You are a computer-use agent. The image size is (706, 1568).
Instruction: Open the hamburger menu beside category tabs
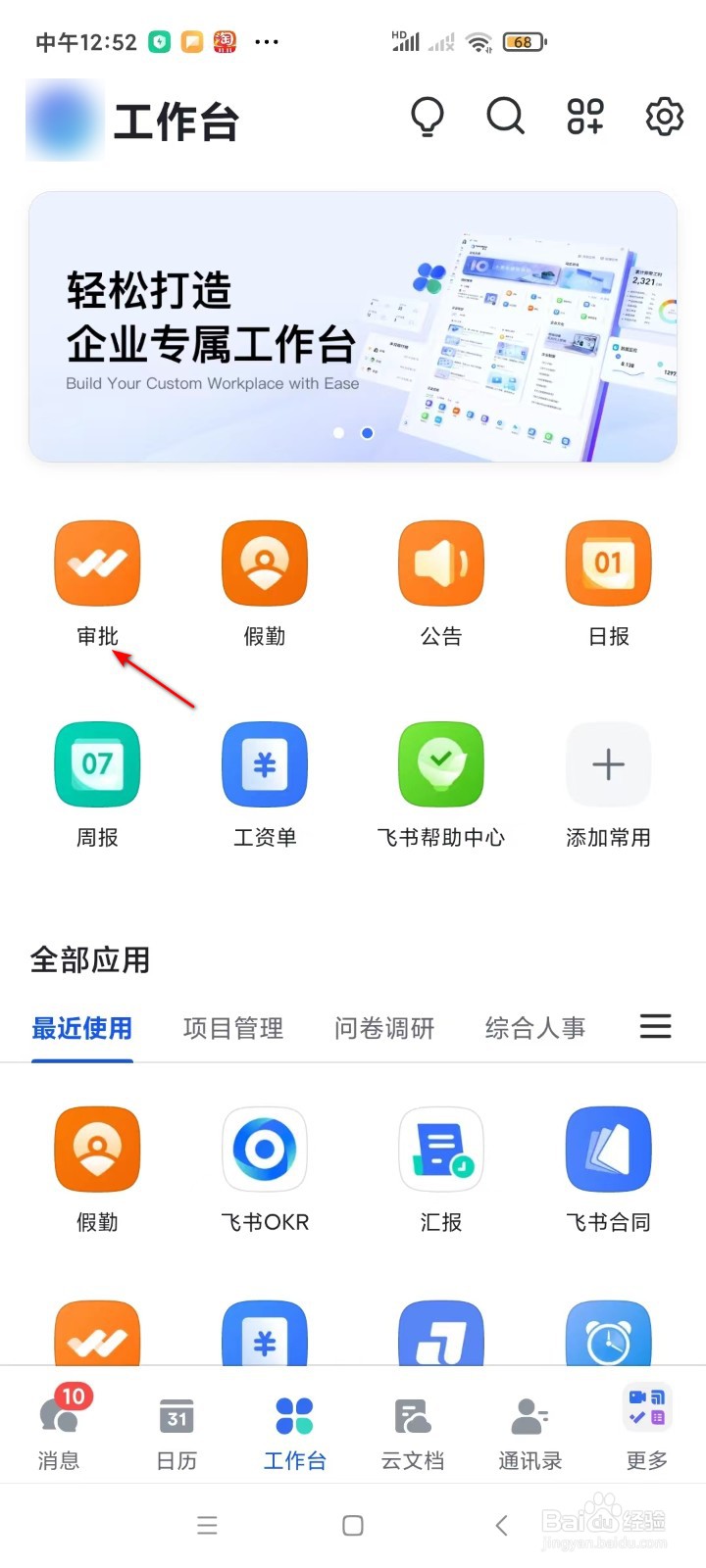click(x=655, y=1026)
